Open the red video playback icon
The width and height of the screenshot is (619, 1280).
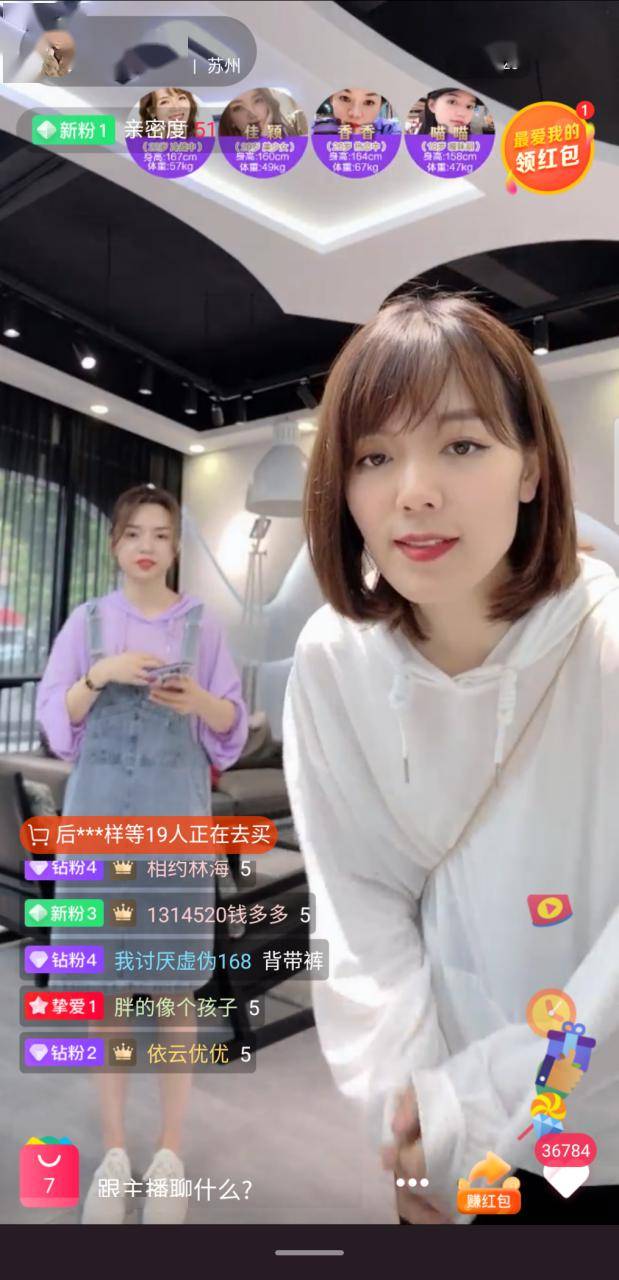coord(549,909)
